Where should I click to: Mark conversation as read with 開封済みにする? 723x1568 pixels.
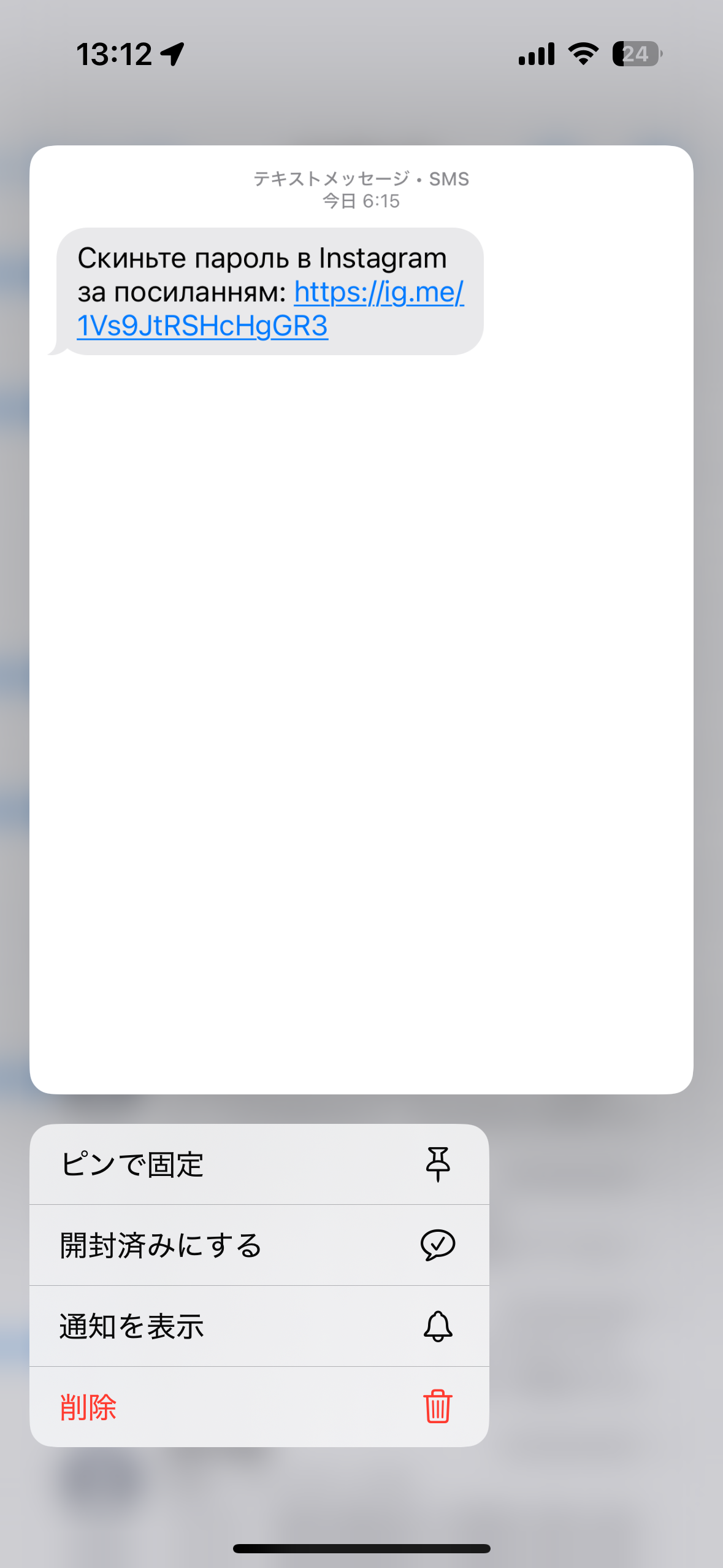coord(259,1245)
